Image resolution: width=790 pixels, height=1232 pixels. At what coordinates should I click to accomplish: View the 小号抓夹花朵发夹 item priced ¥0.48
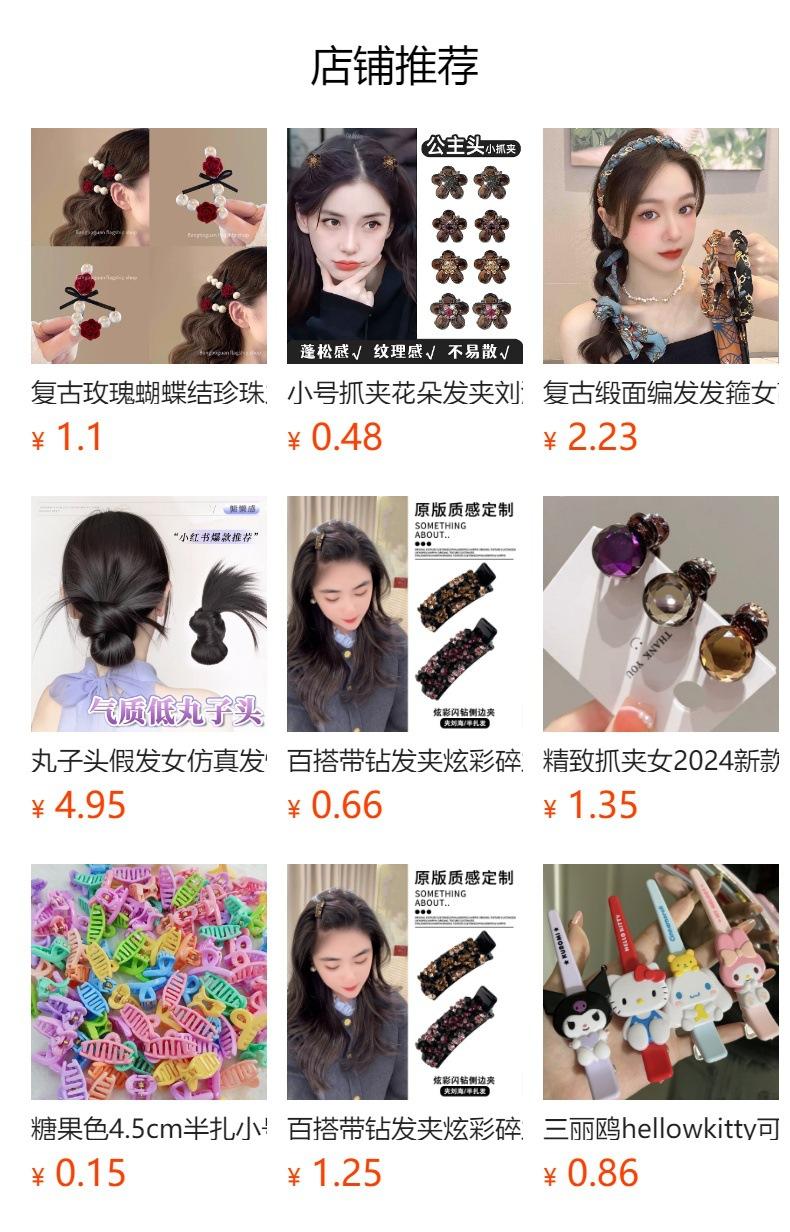click(x=405, y=291)
